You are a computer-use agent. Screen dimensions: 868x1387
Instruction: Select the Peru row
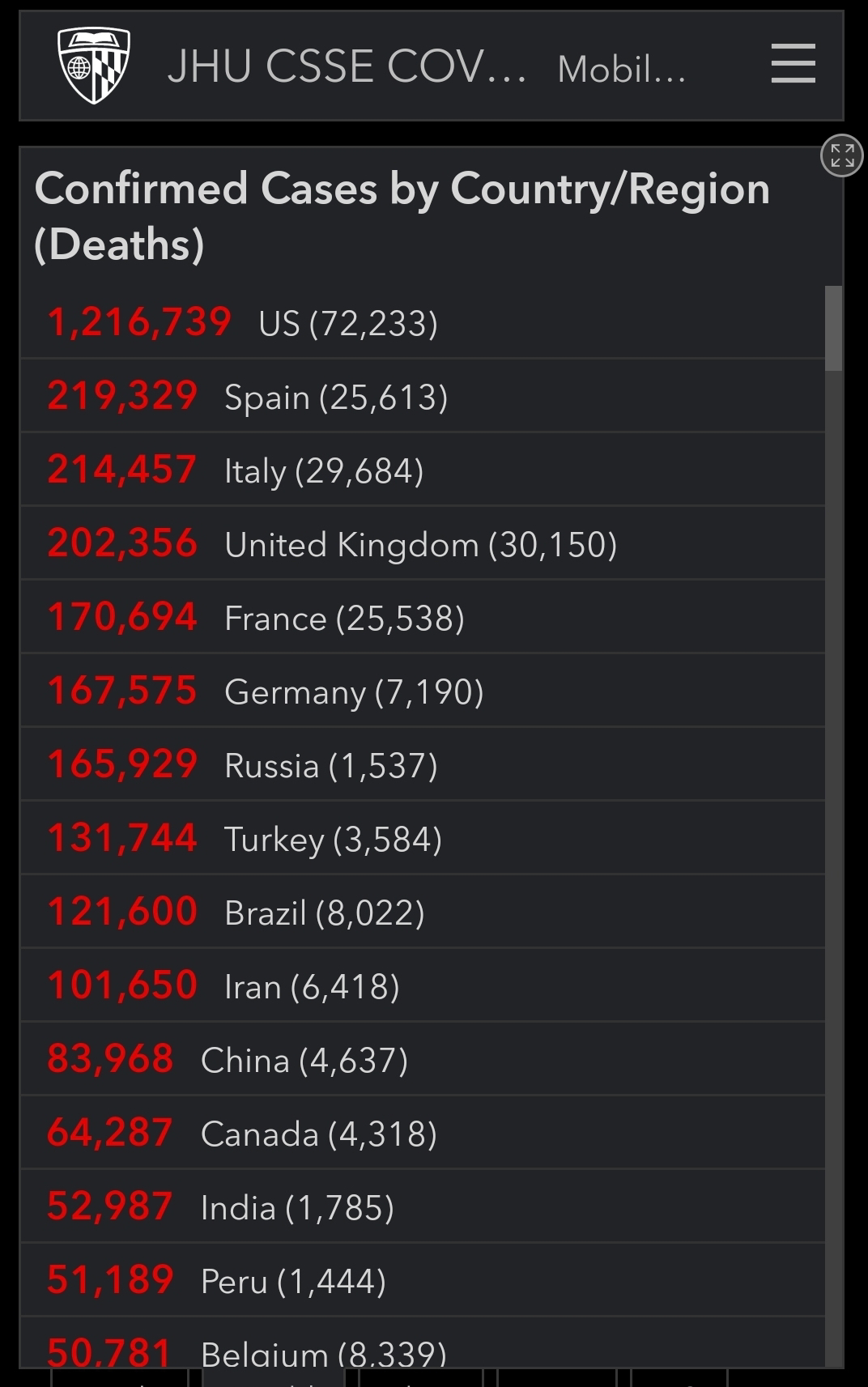tap(423, 1280)
